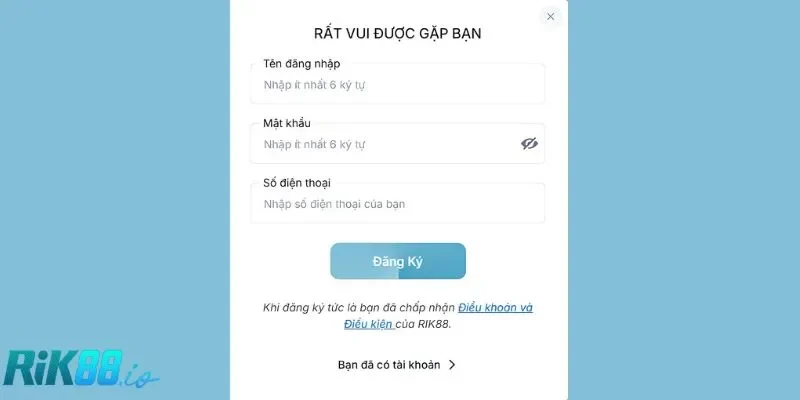
Task: Close the registration dialog
Action: tap(550, 16)
